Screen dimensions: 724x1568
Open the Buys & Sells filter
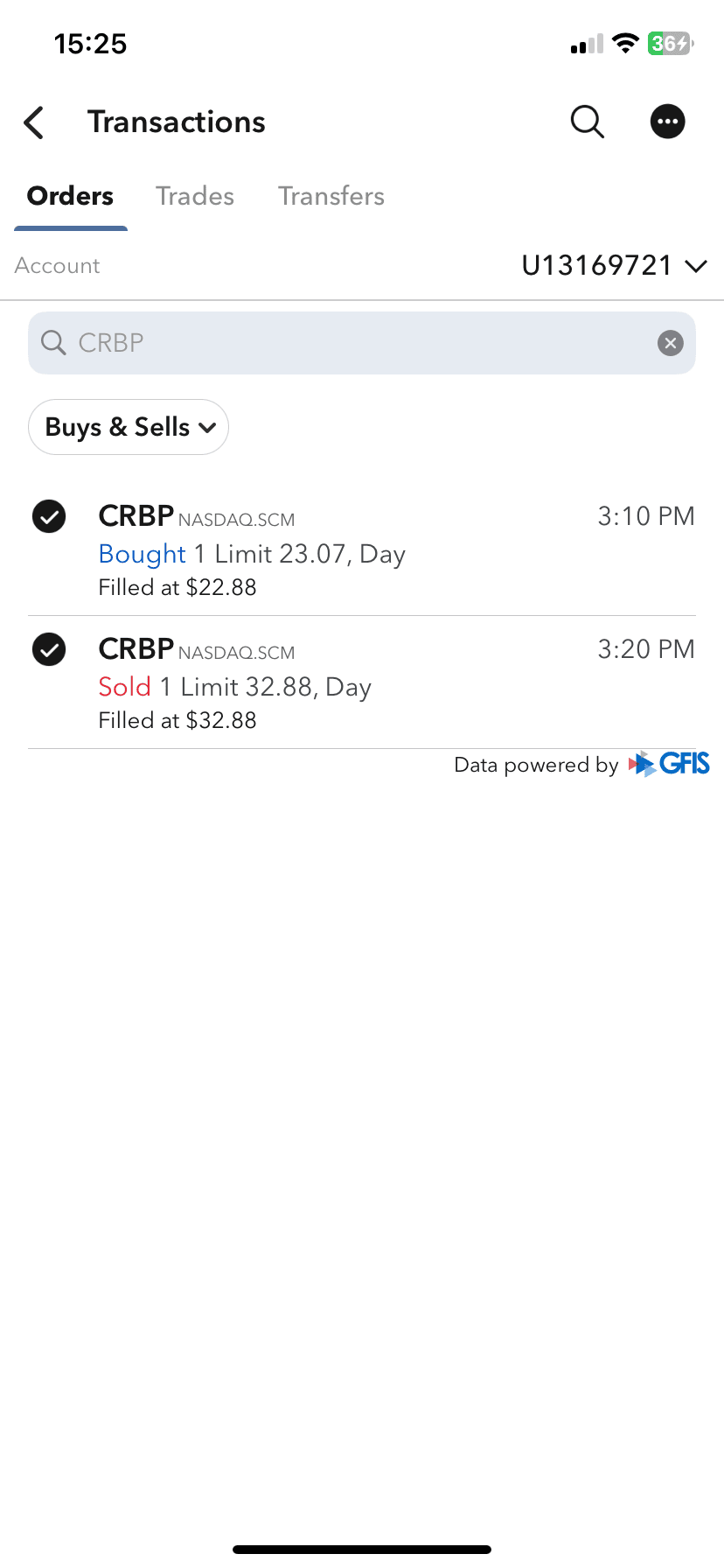(129, 427)
